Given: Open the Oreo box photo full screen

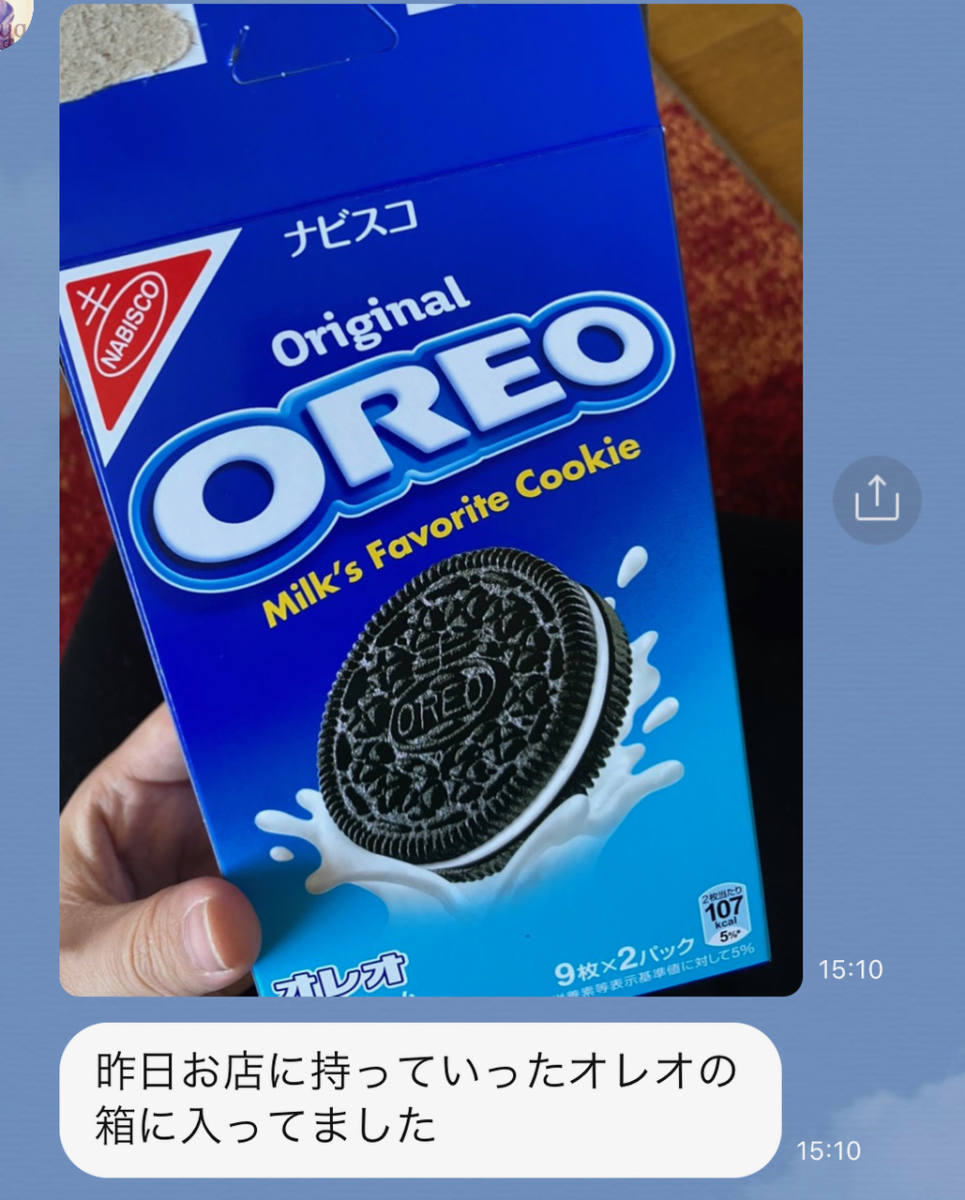Looking at the screenshot, I should pyautogui.click(x=430, y=500).
